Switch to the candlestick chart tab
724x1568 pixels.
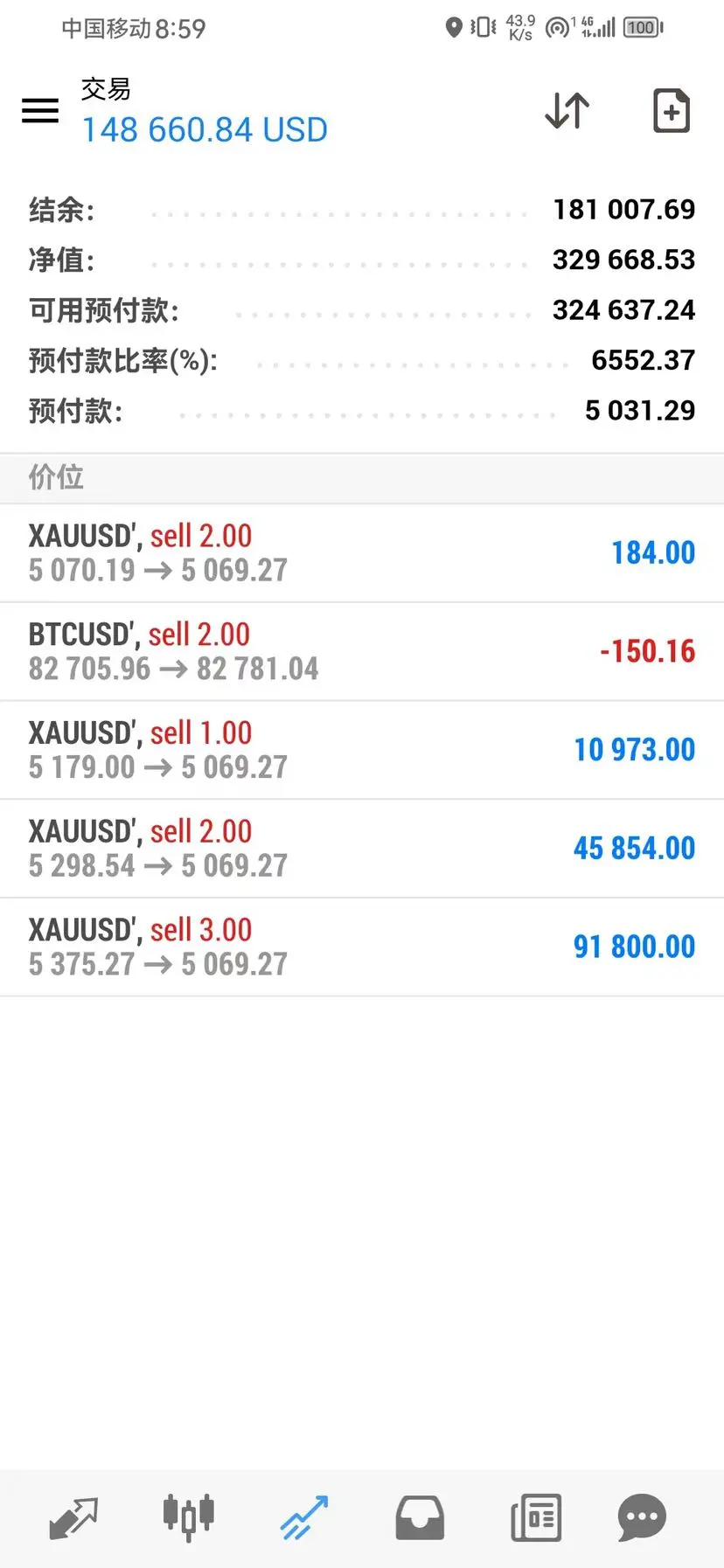[188, 1517]
